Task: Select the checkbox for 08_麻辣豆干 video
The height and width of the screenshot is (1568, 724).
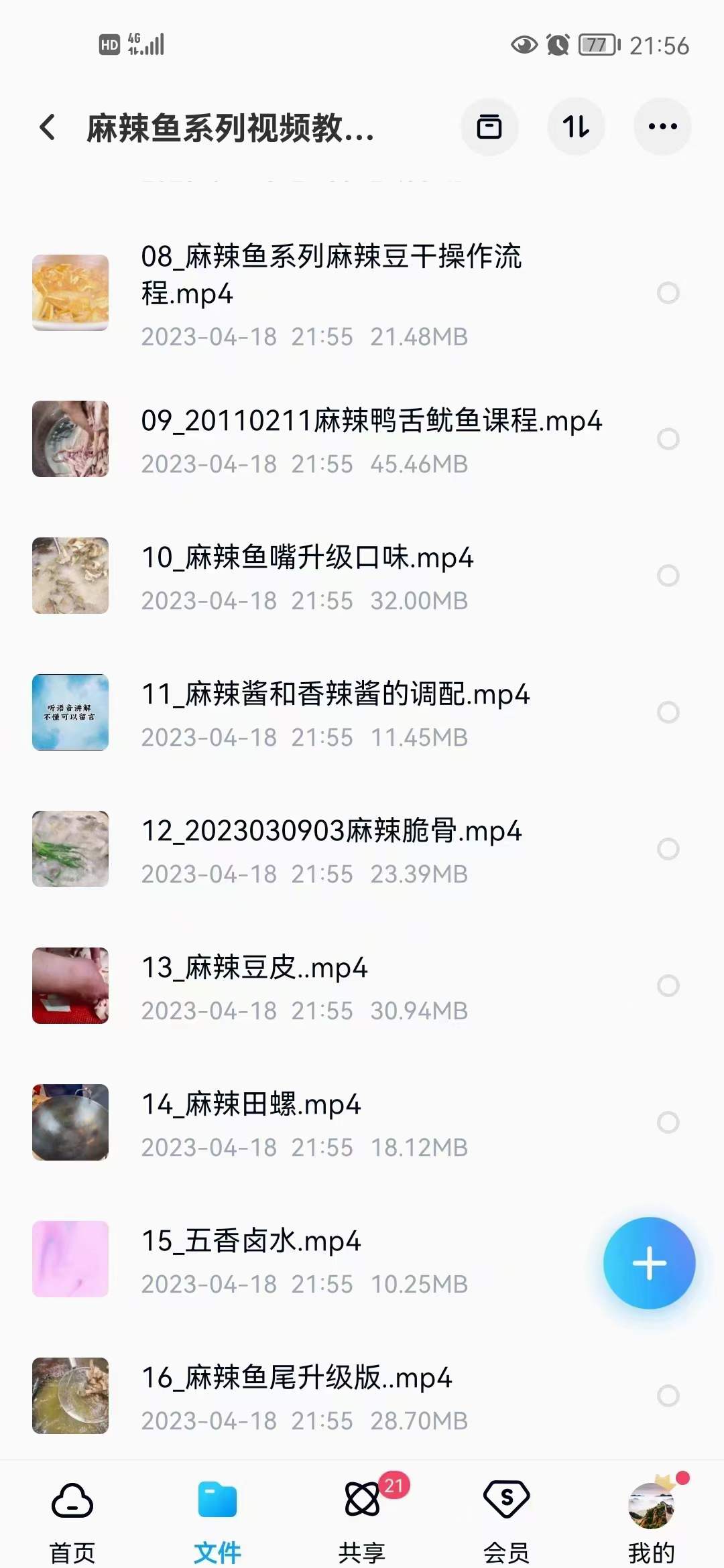Action: 666,291
